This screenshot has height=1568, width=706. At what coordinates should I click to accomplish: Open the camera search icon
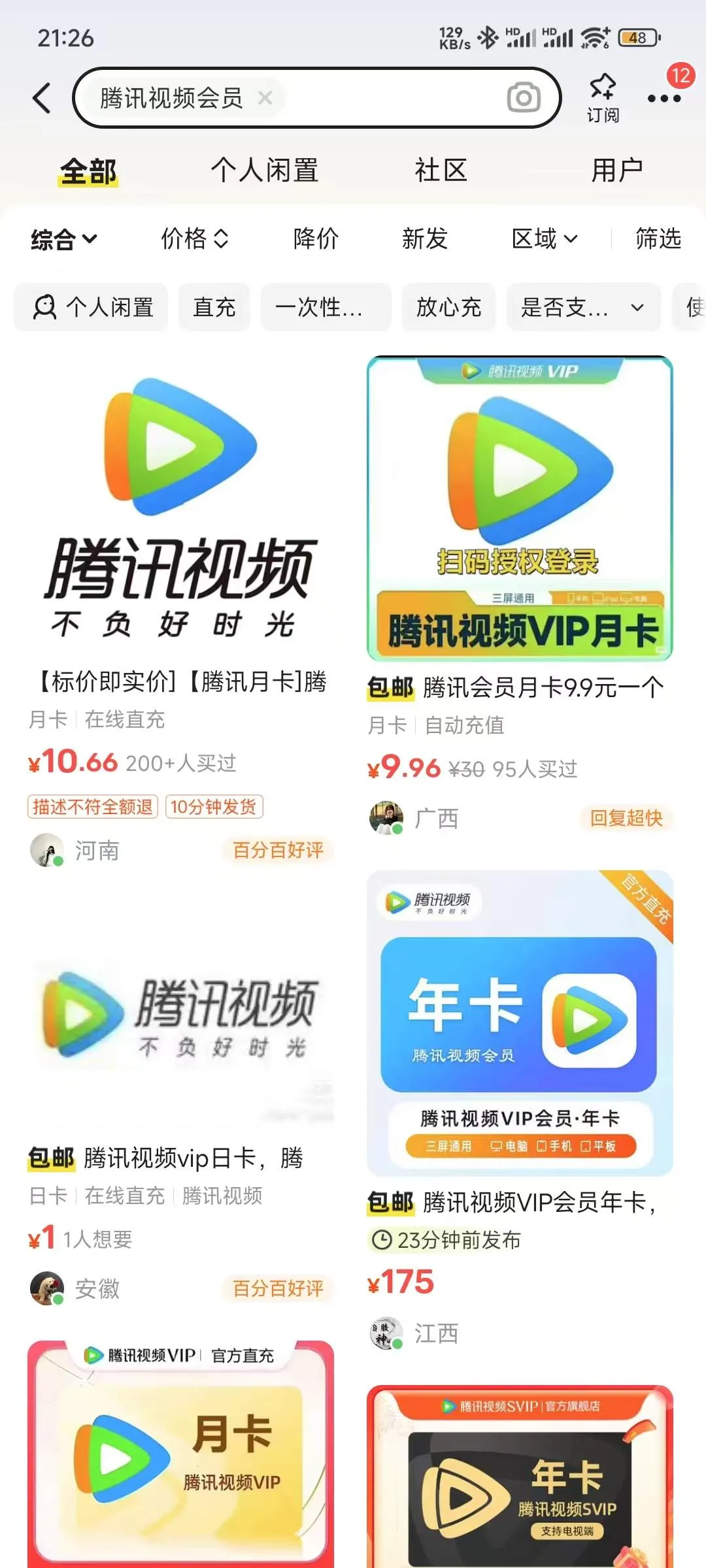coord(522,98)
